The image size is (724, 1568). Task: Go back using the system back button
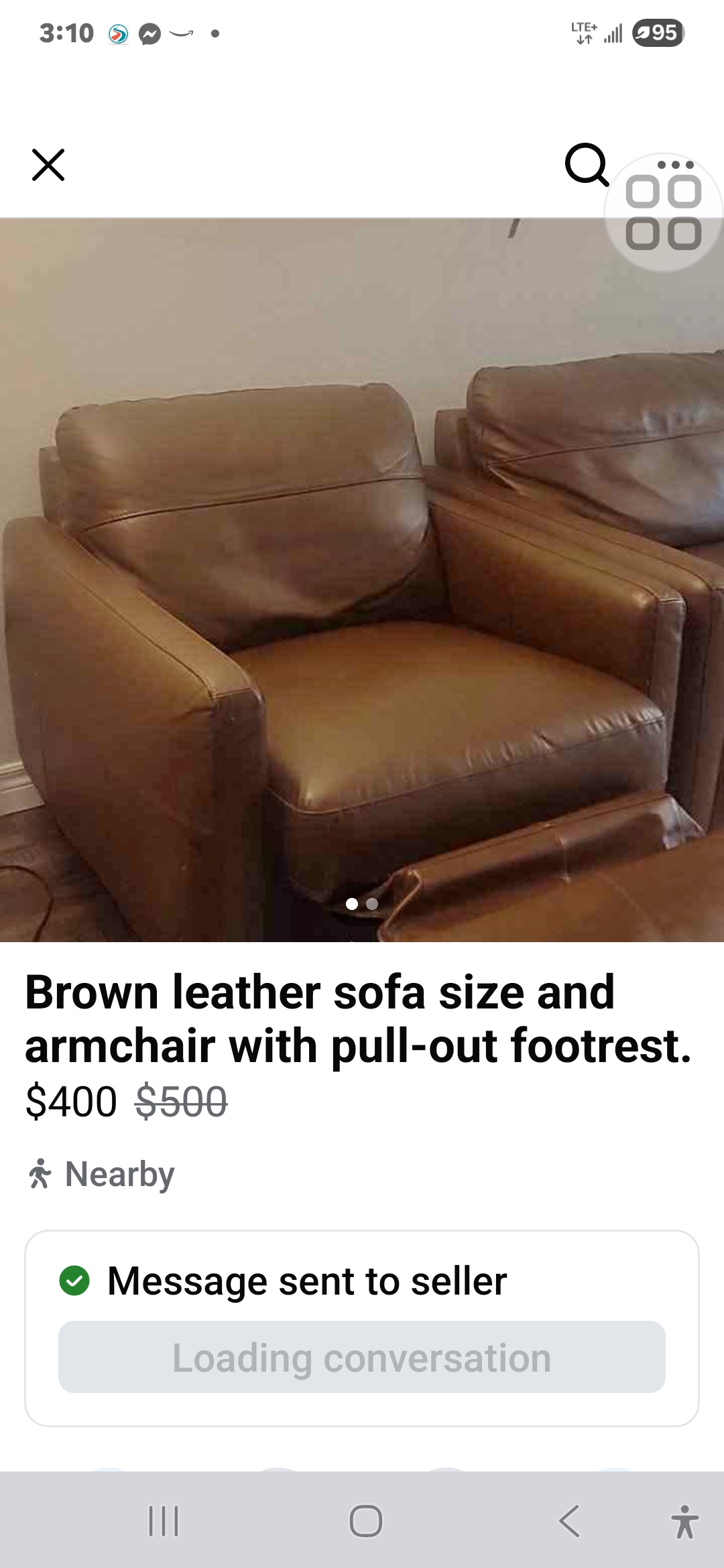pyautogui.click(x=569, y=1520)
